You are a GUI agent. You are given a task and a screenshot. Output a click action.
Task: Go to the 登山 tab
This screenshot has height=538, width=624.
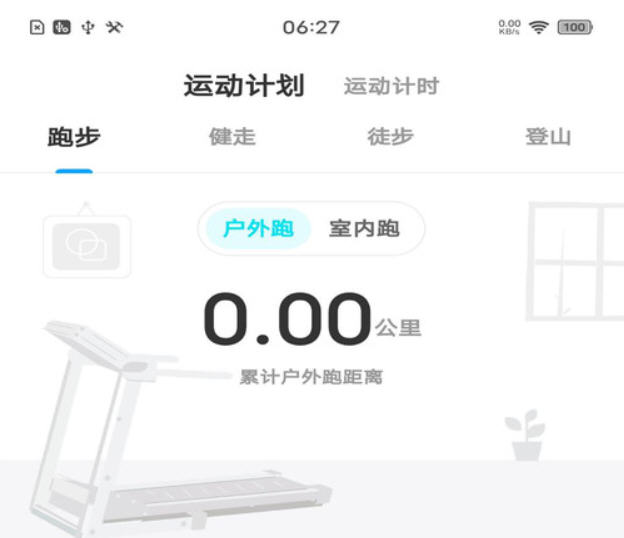(548, 138)
